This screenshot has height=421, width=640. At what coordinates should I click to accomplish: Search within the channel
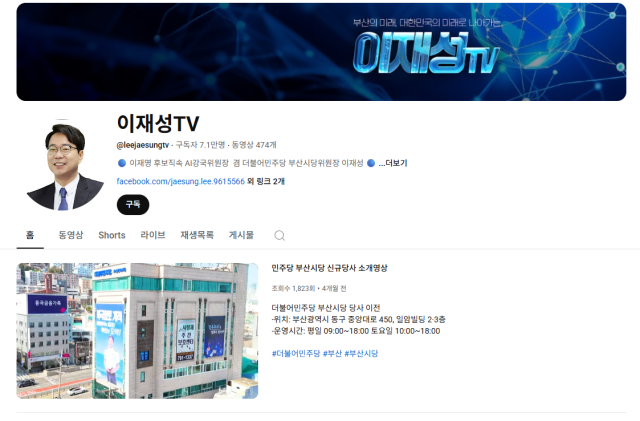pos(280,235)
